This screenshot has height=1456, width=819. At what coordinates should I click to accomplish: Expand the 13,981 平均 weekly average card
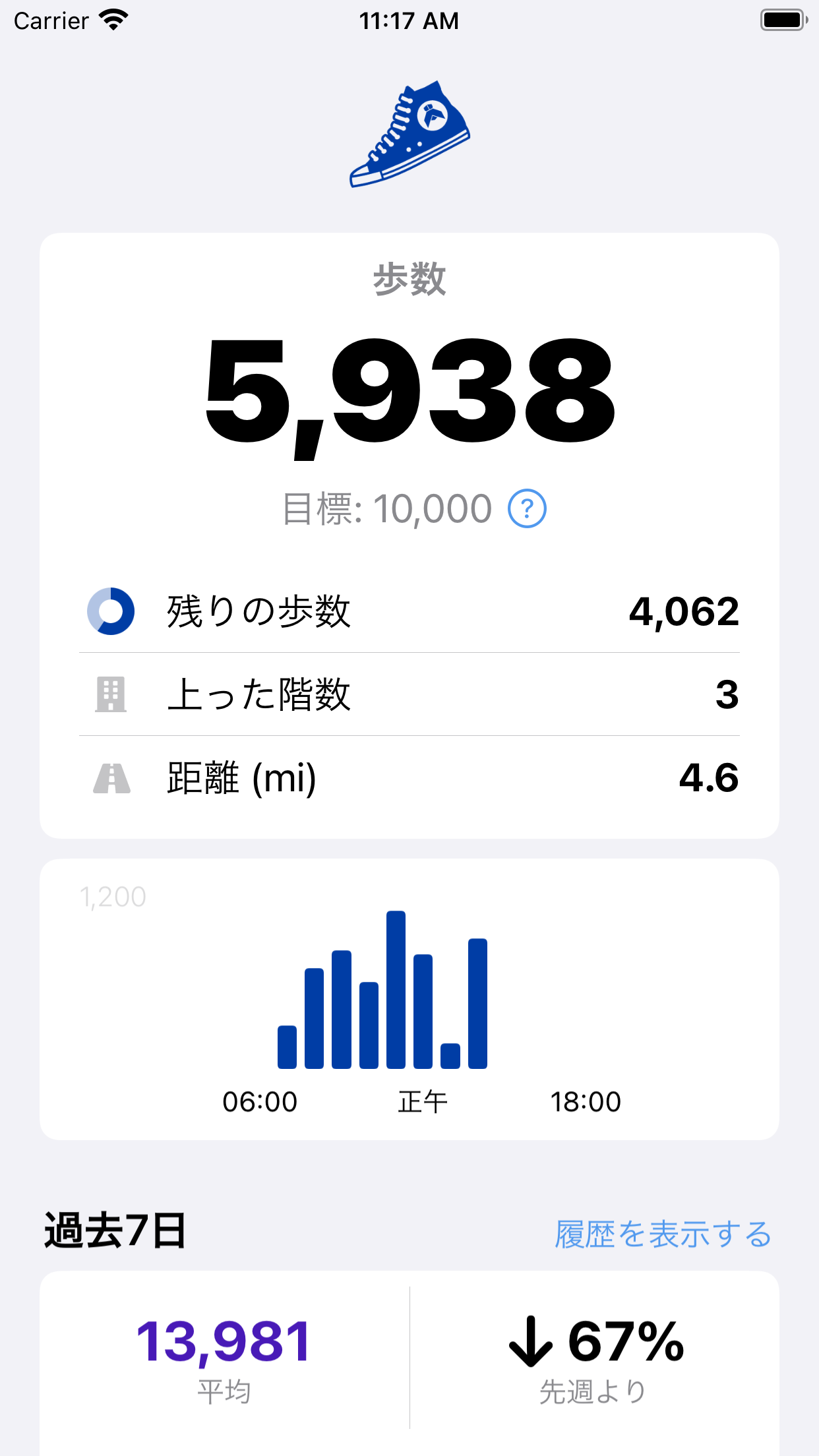coord(224,1355)
